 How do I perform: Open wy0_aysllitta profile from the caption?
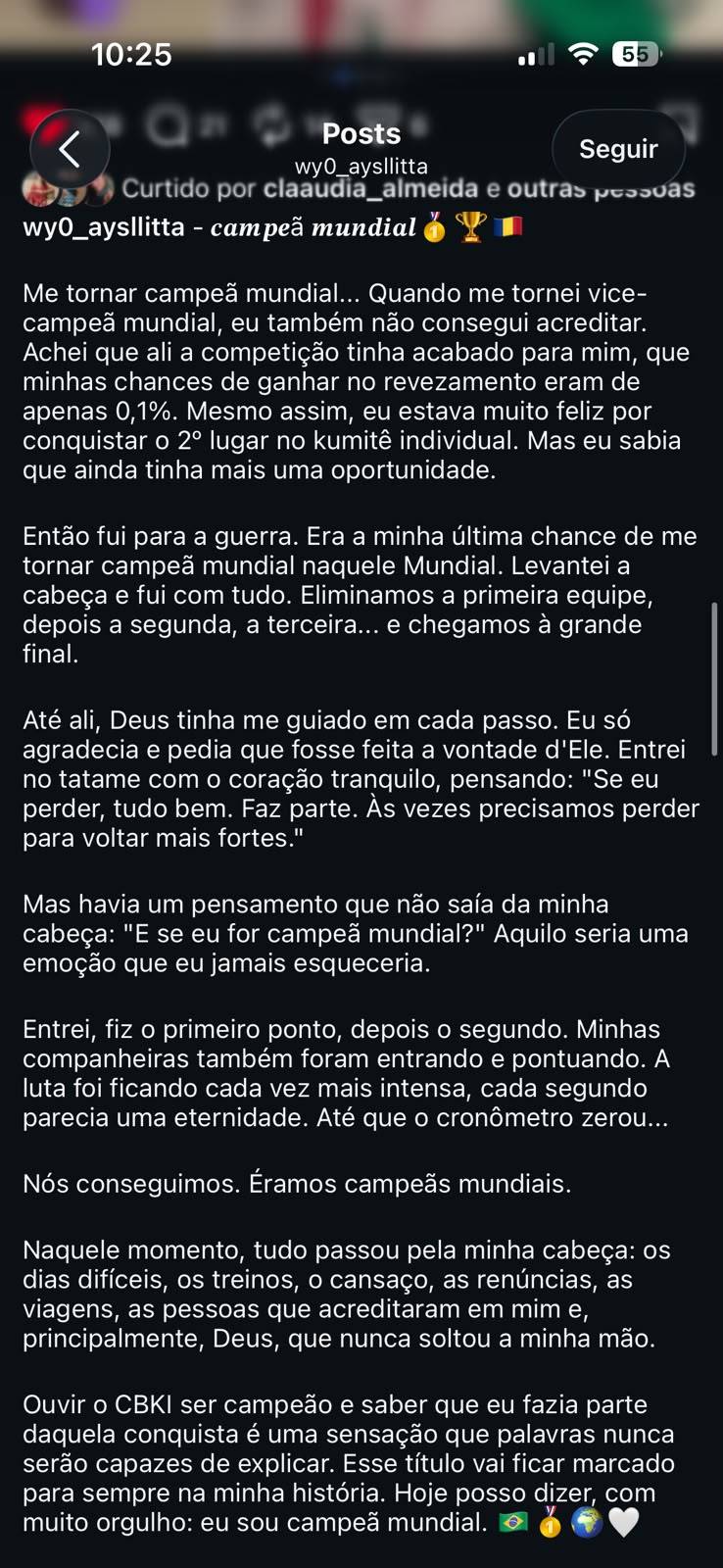pyautogui.click(x=104, y=227)
